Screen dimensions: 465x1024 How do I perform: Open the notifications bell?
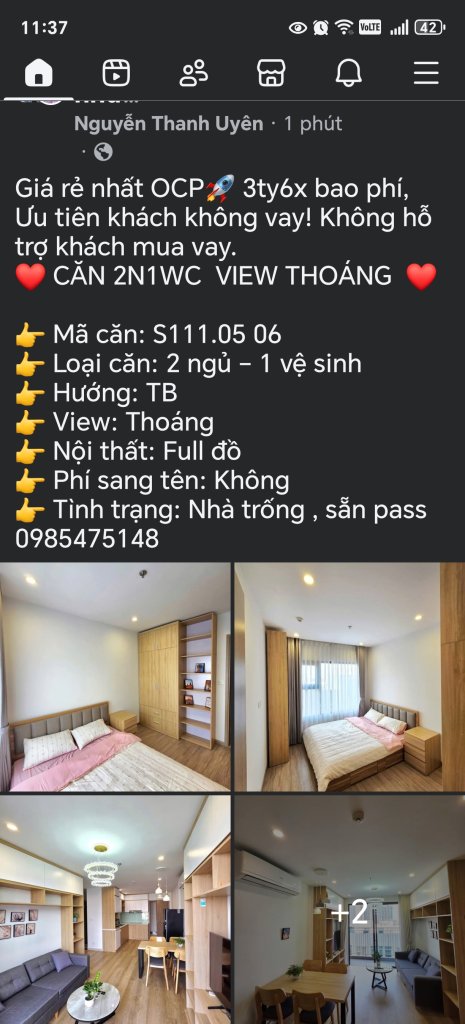(x=349, y=73)
